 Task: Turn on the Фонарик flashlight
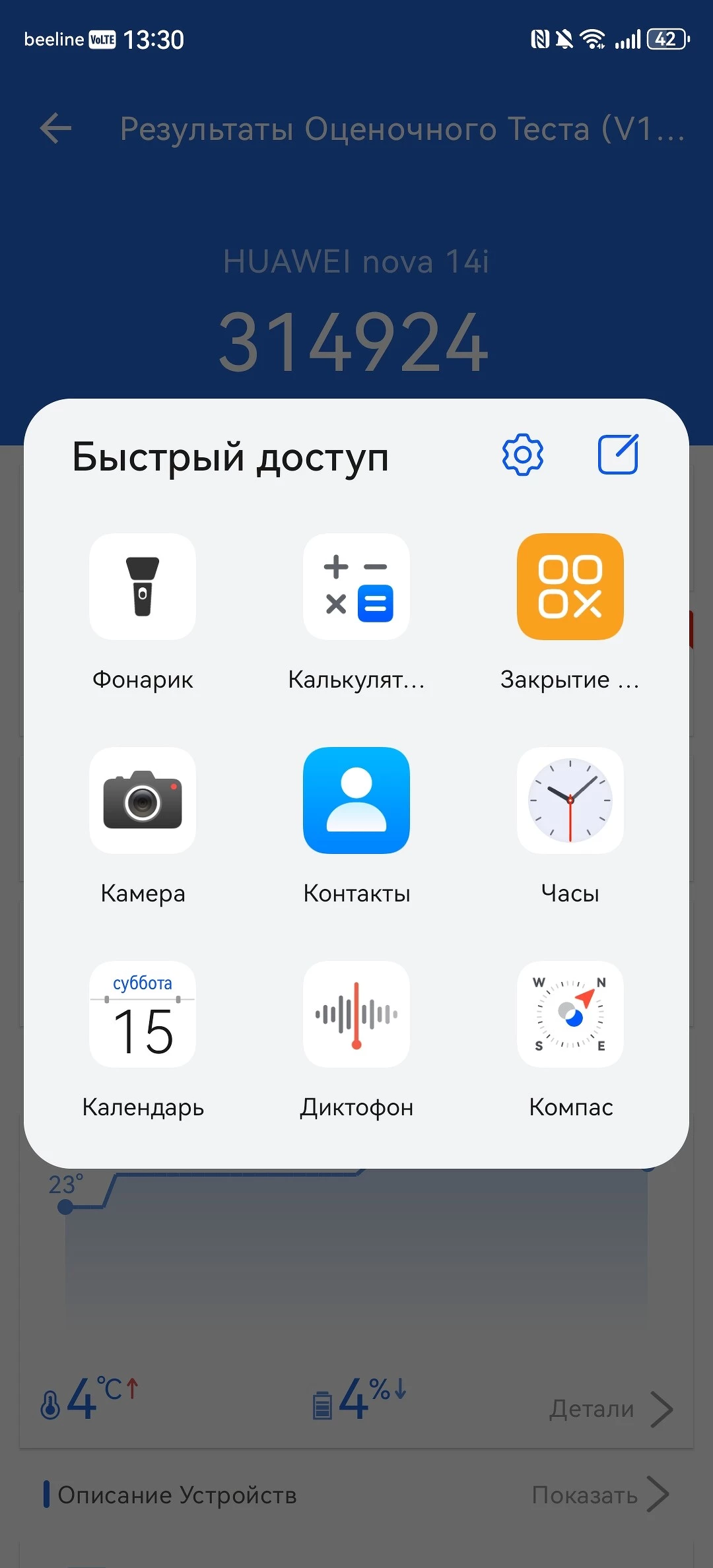click(143, 587)
